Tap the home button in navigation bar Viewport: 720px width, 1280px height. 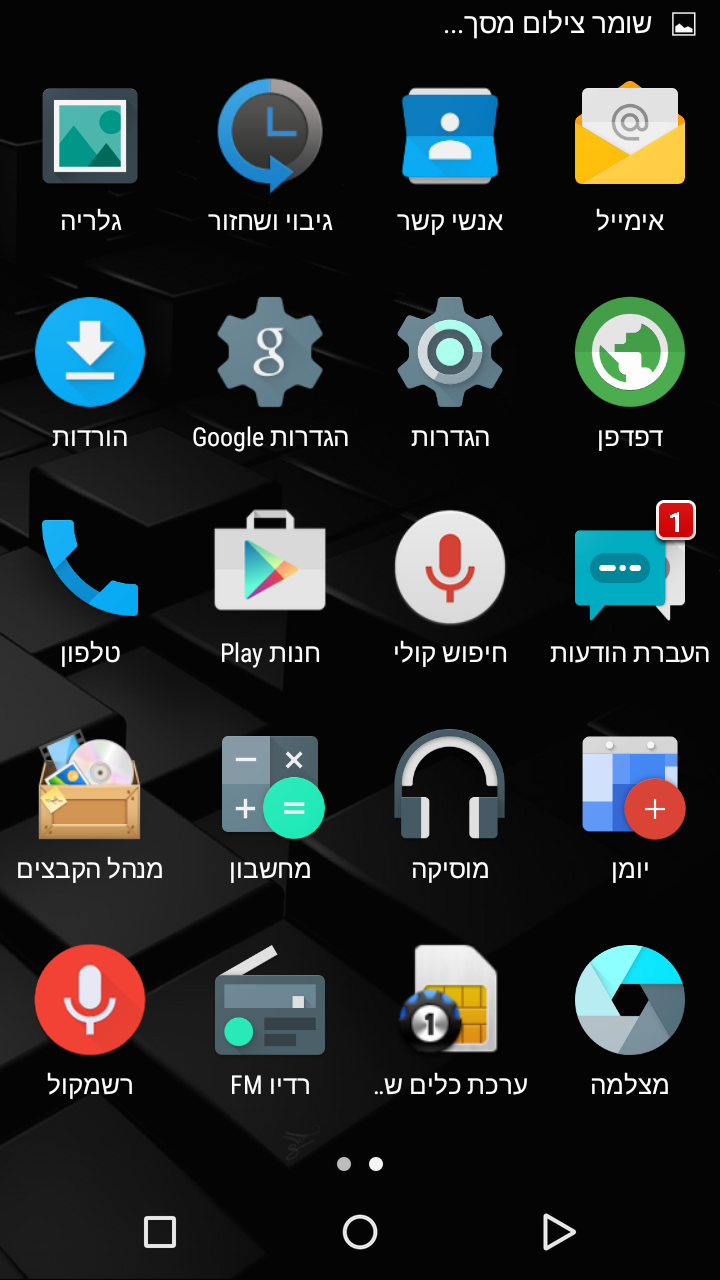360,1232
